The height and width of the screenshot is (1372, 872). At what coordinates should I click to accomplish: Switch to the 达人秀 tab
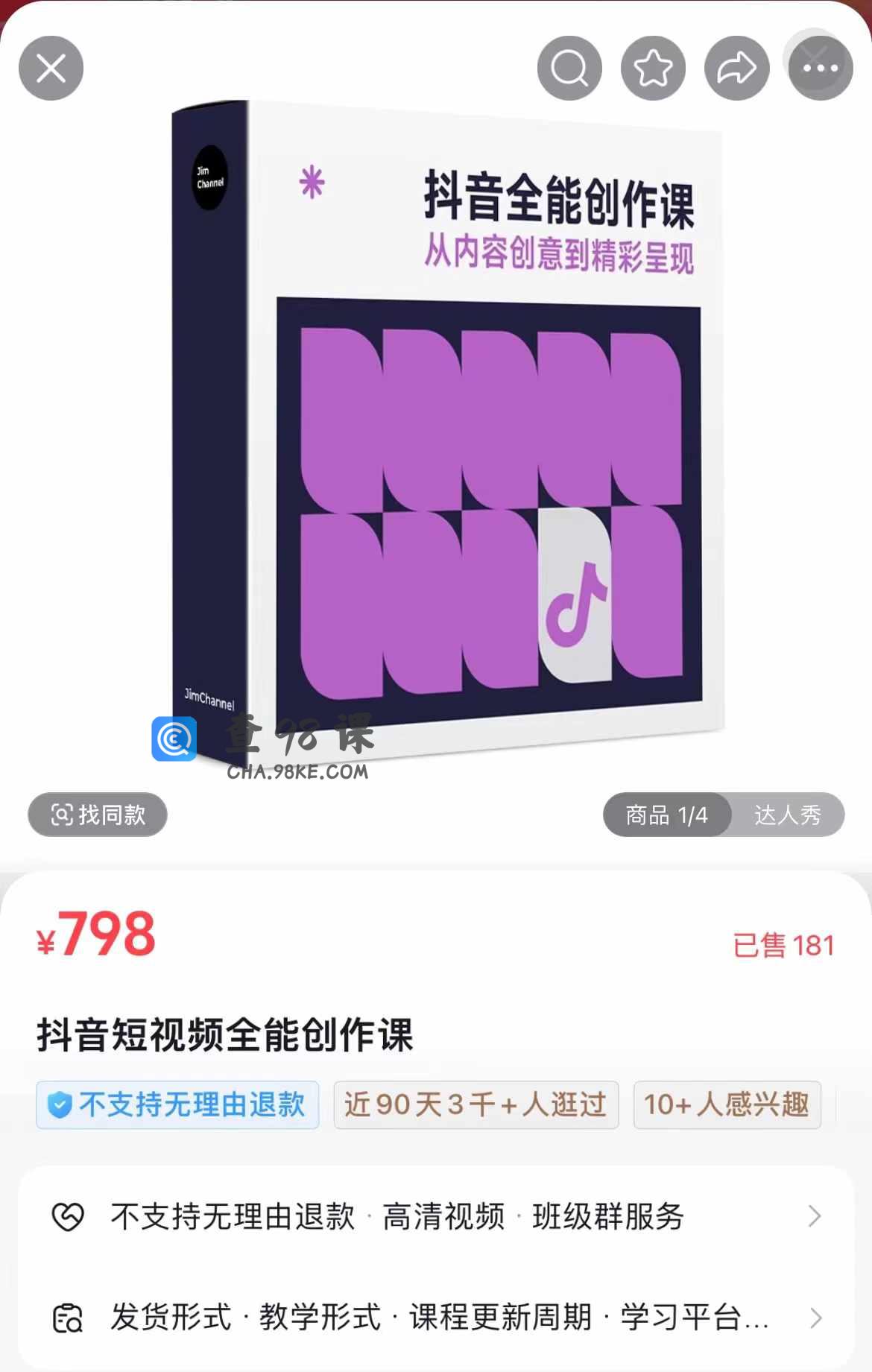pos(787,814)
